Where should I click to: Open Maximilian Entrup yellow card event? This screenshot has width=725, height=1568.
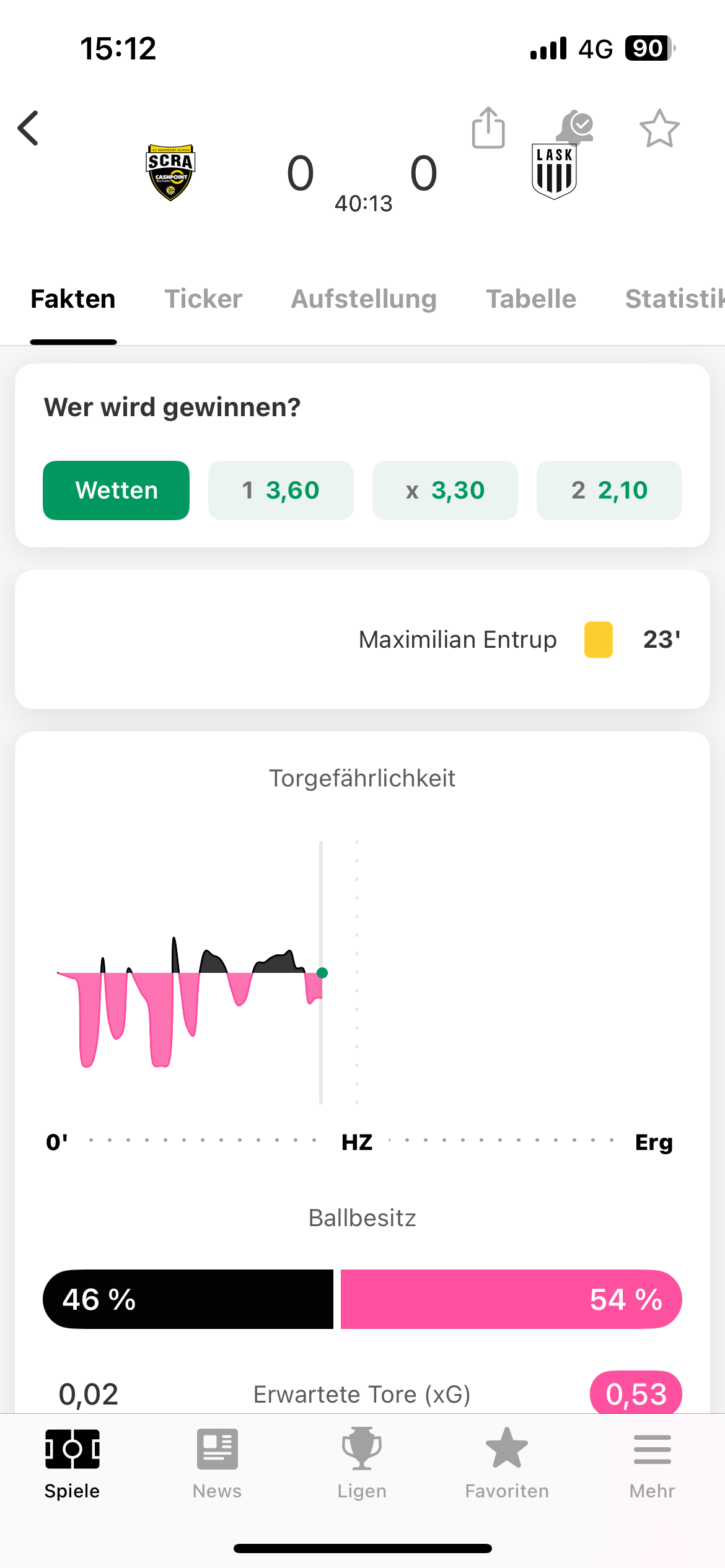[x=519, y=640]
